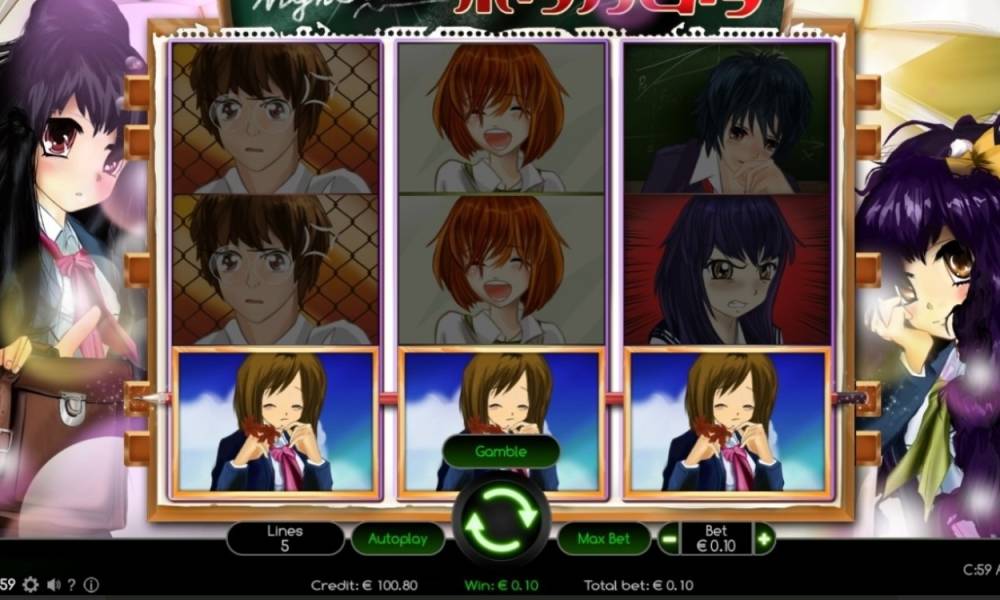Open the help question mark
This screenshot has height=600, width=1000.
(x=72, y=584)
